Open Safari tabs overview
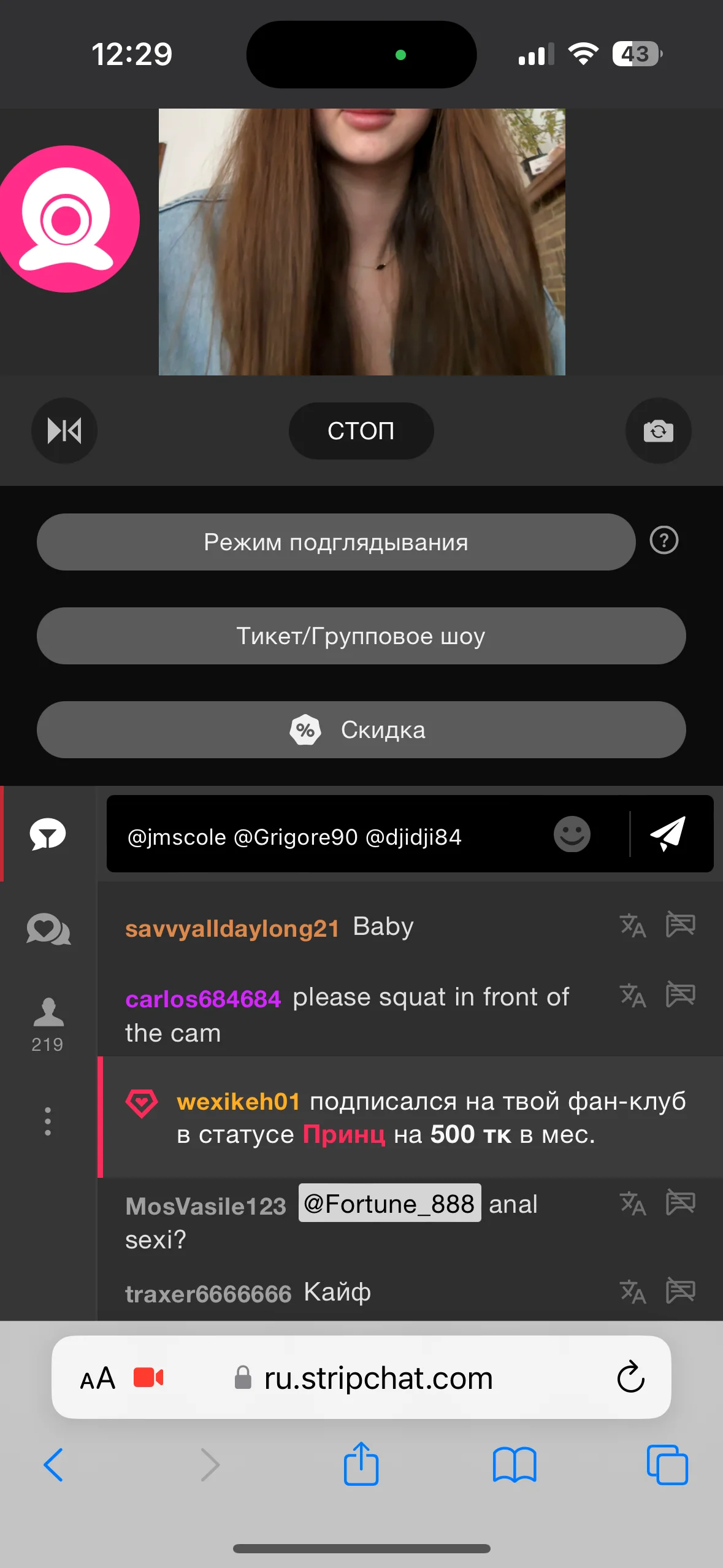The image size is (723, 1568). click(x=667, y=1465)
